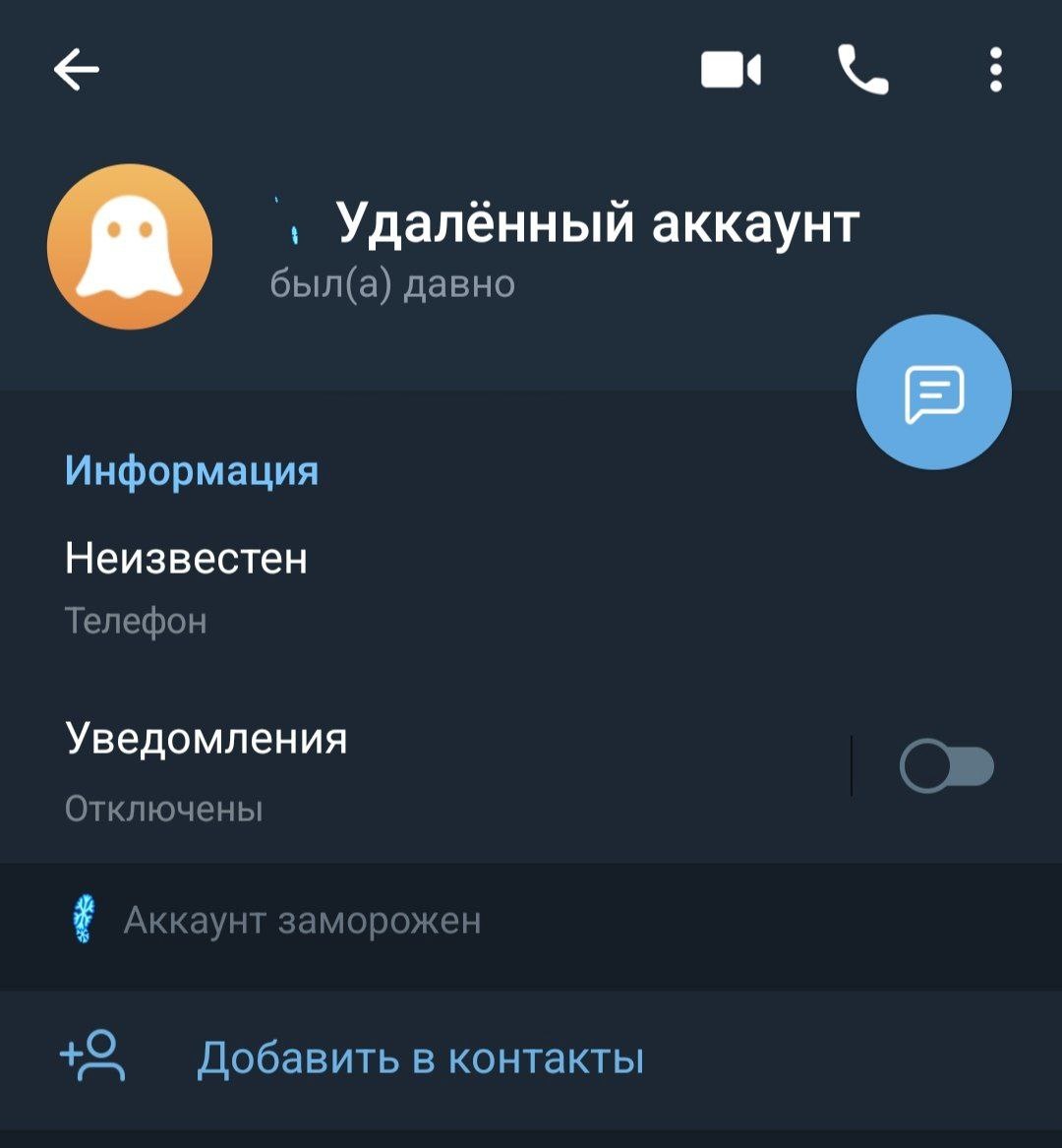The image size is (1062, 1148).
Task: Tap the был(а) давно status text
Action: coord(391,283)
